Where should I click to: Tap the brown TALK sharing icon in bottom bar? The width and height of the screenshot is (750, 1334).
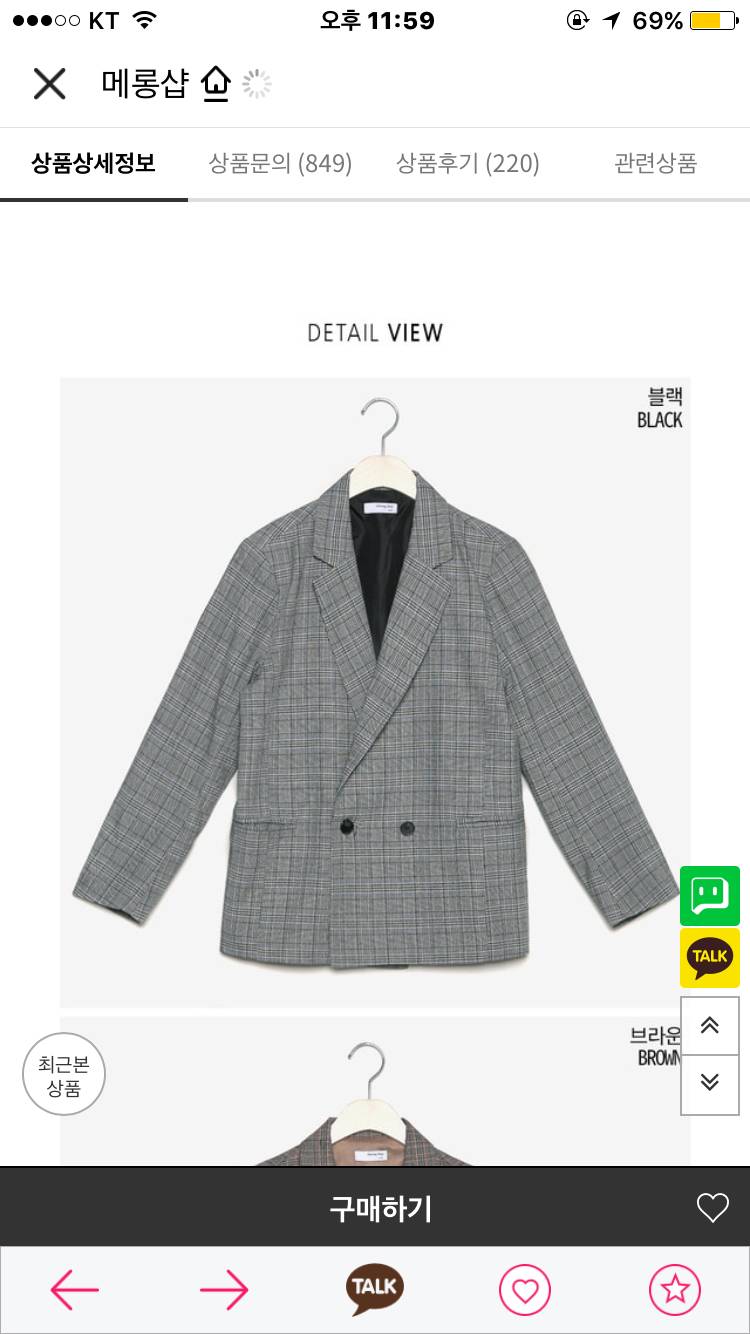[x=373, y=1289]
